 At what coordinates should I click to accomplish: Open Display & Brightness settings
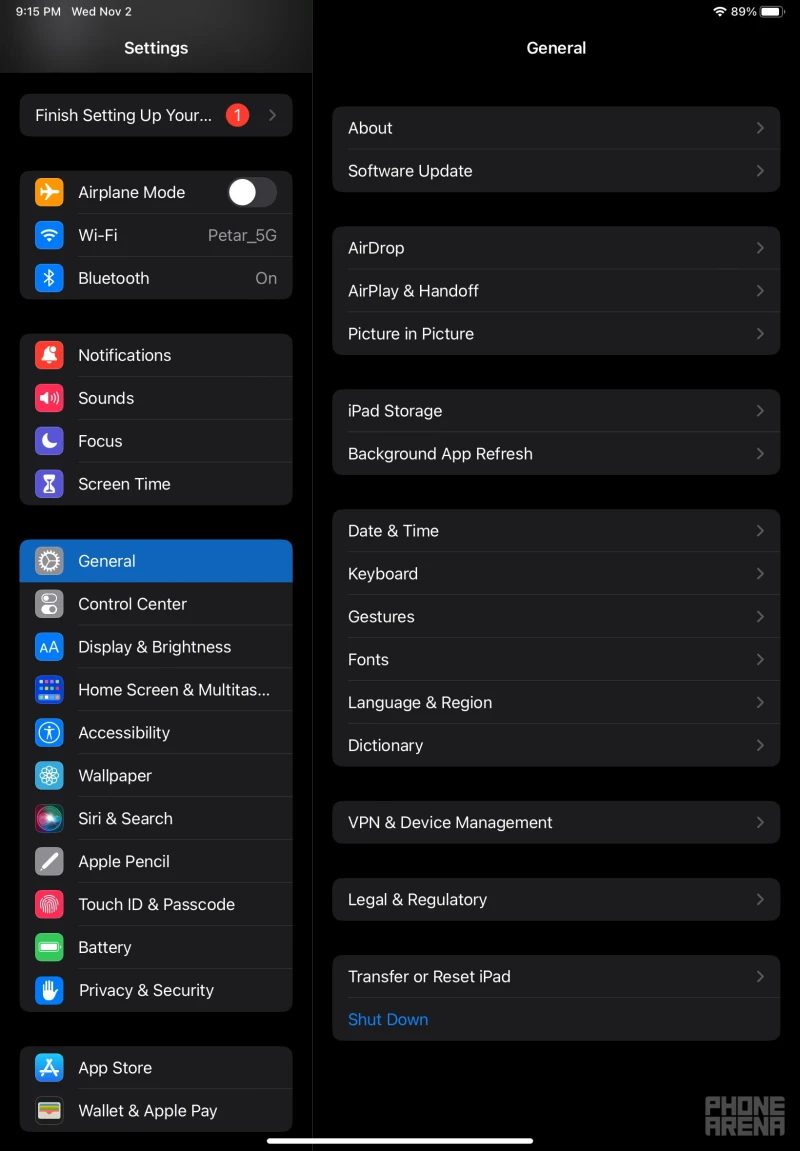[x=155, y=647]
